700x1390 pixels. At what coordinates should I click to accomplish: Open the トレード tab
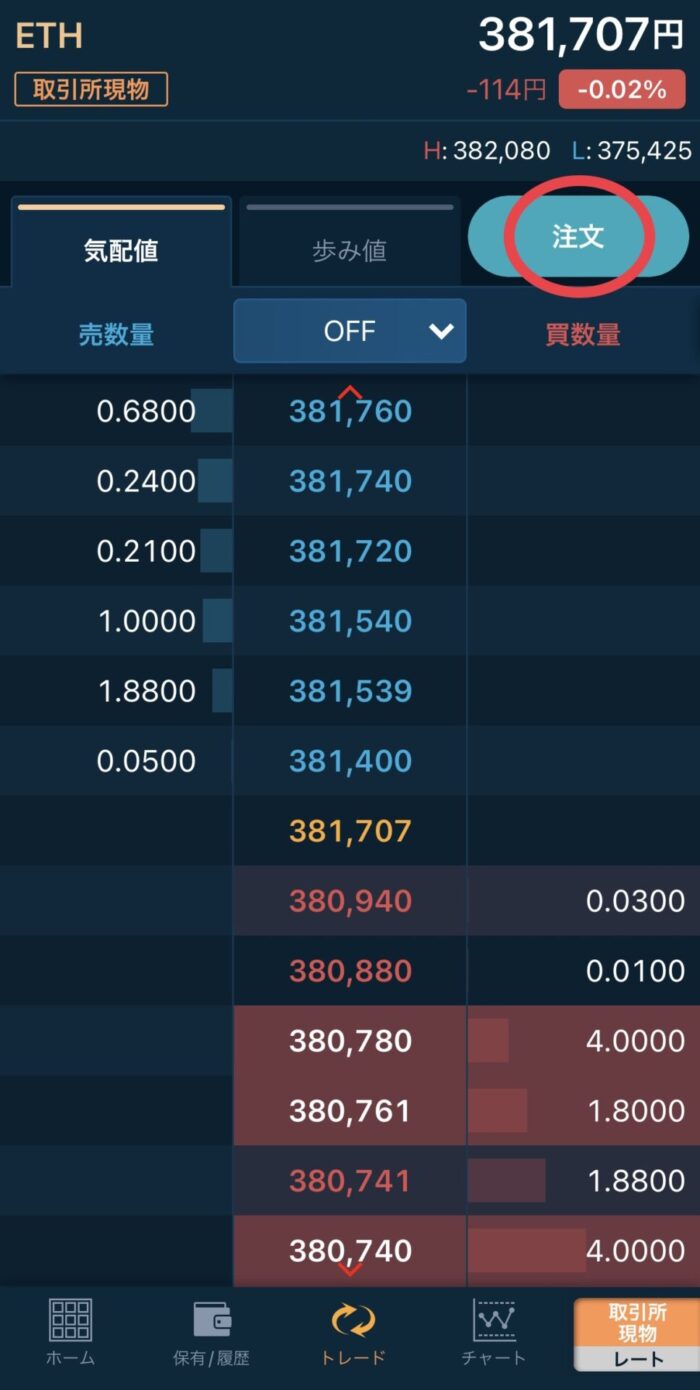(352, 1332)
